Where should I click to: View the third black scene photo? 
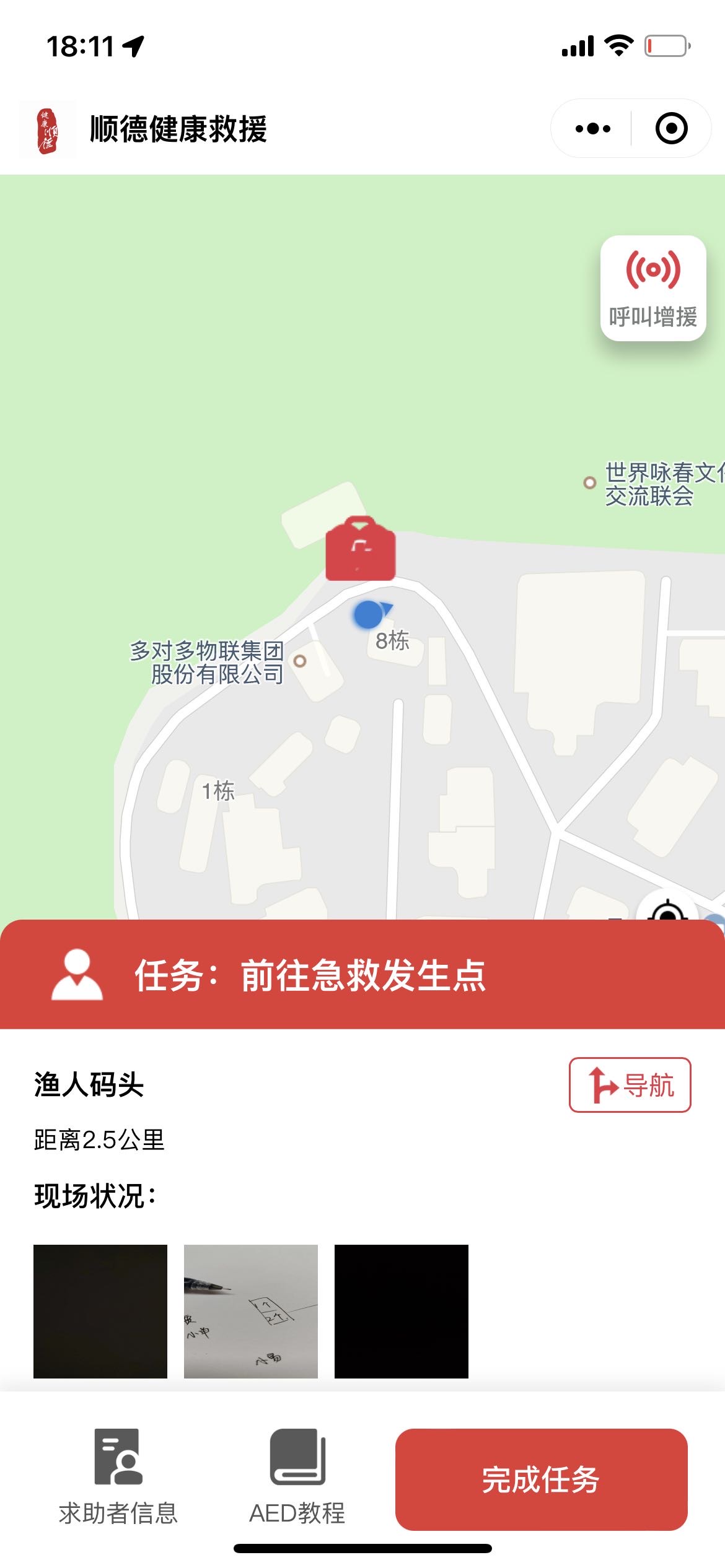pyautogui.click(x=402, y=1311)
